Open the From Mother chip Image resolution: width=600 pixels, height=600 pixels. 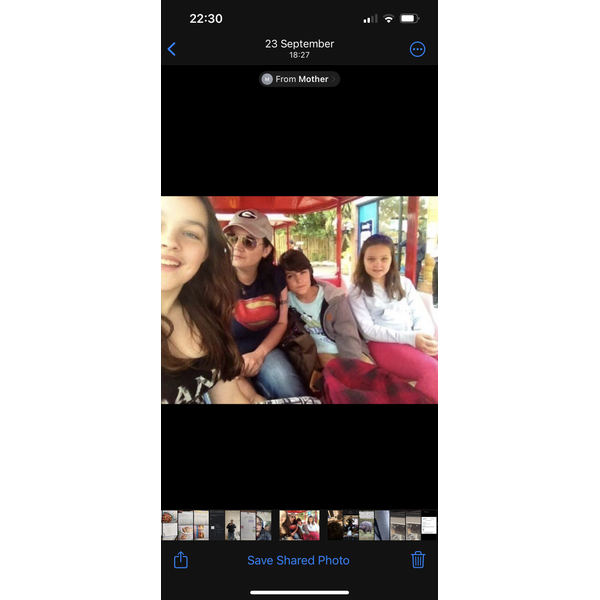pyautogui.click(x=300, y=79)
